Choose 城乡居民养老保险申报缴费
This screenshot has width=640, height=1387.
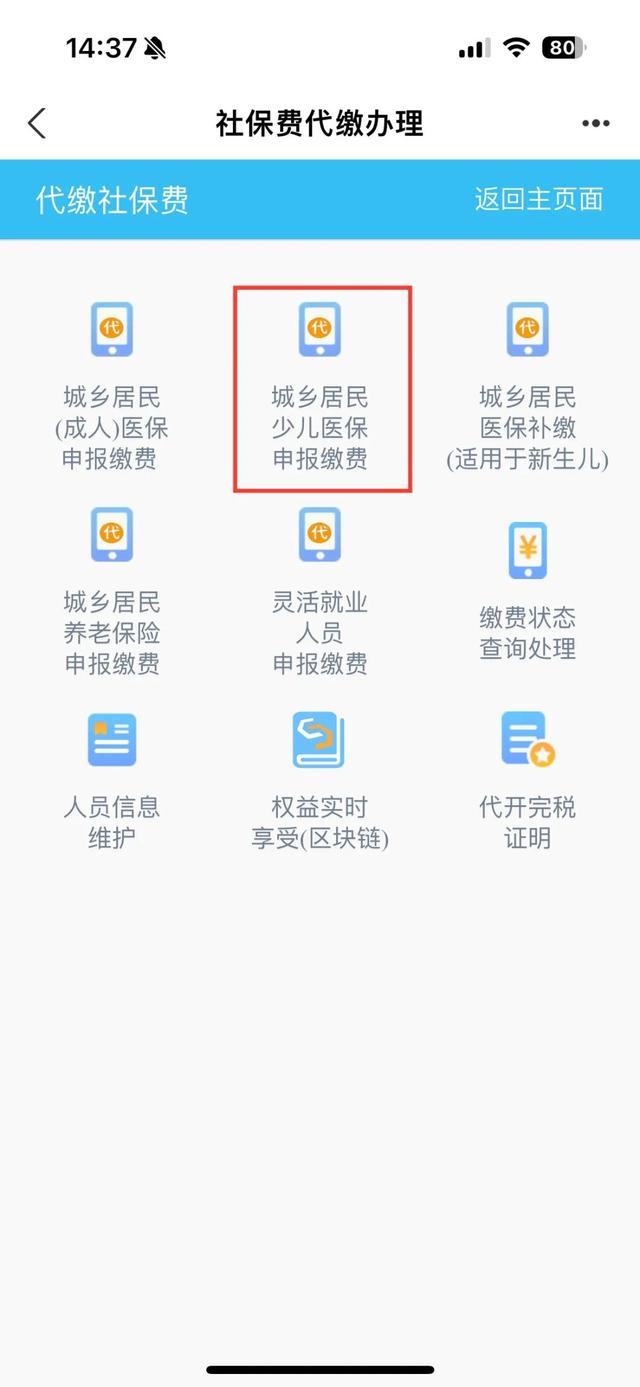112,592
